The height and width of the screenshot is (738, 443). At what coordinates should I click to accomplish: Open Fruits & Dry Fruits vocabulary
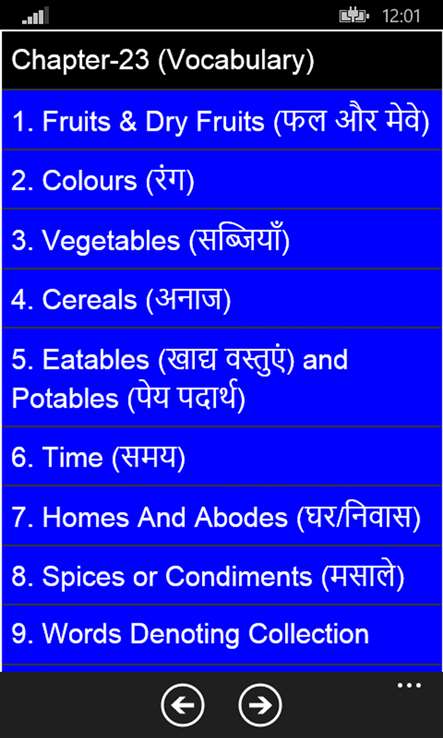221,120
